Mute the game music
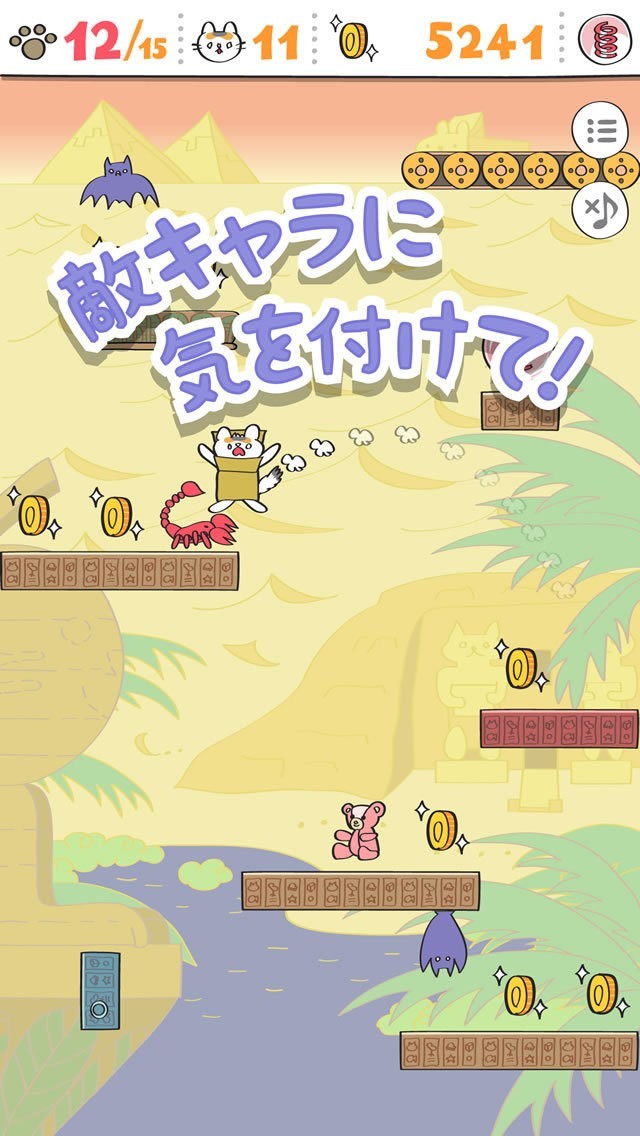 click(600, 210)
